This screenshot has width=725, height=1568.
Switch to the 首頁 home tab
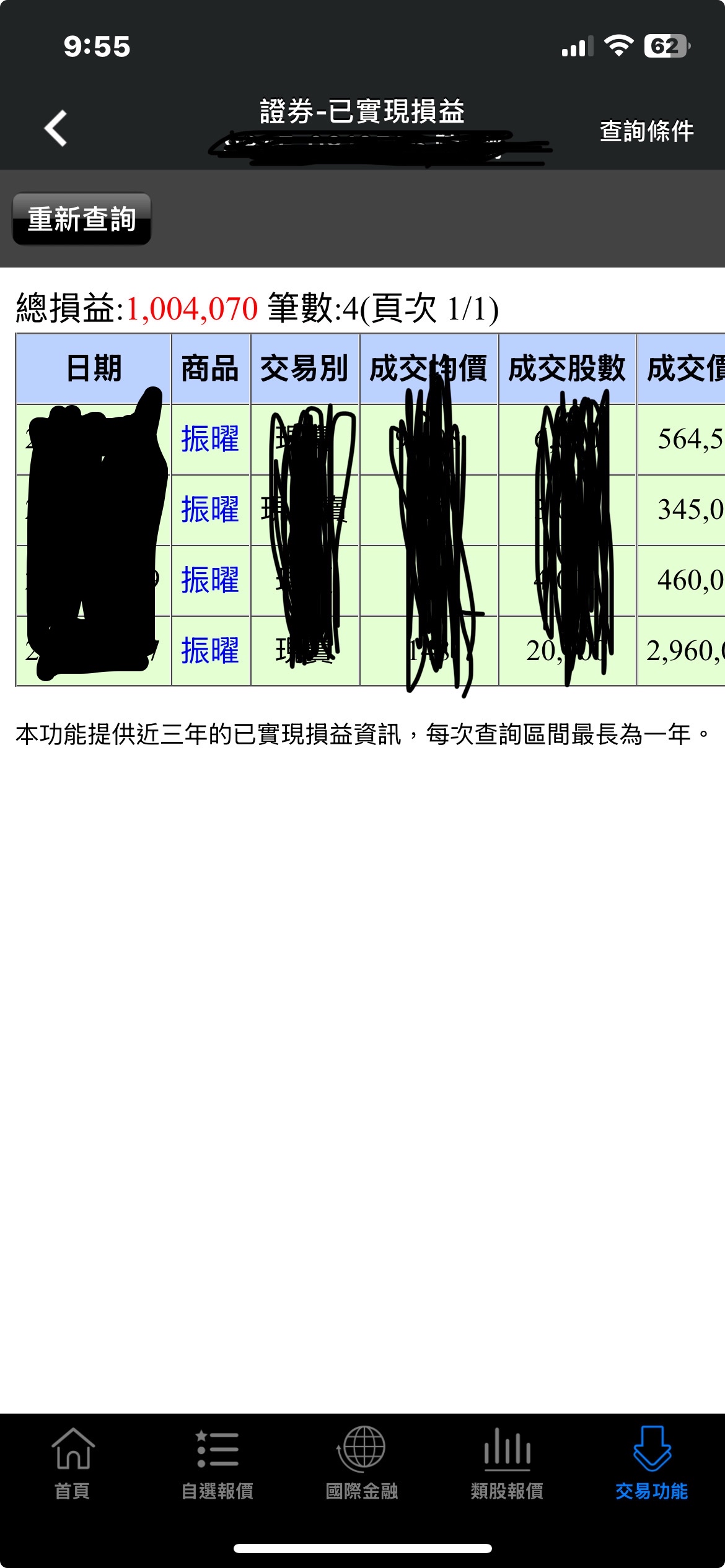click(x=72, y=1463)
